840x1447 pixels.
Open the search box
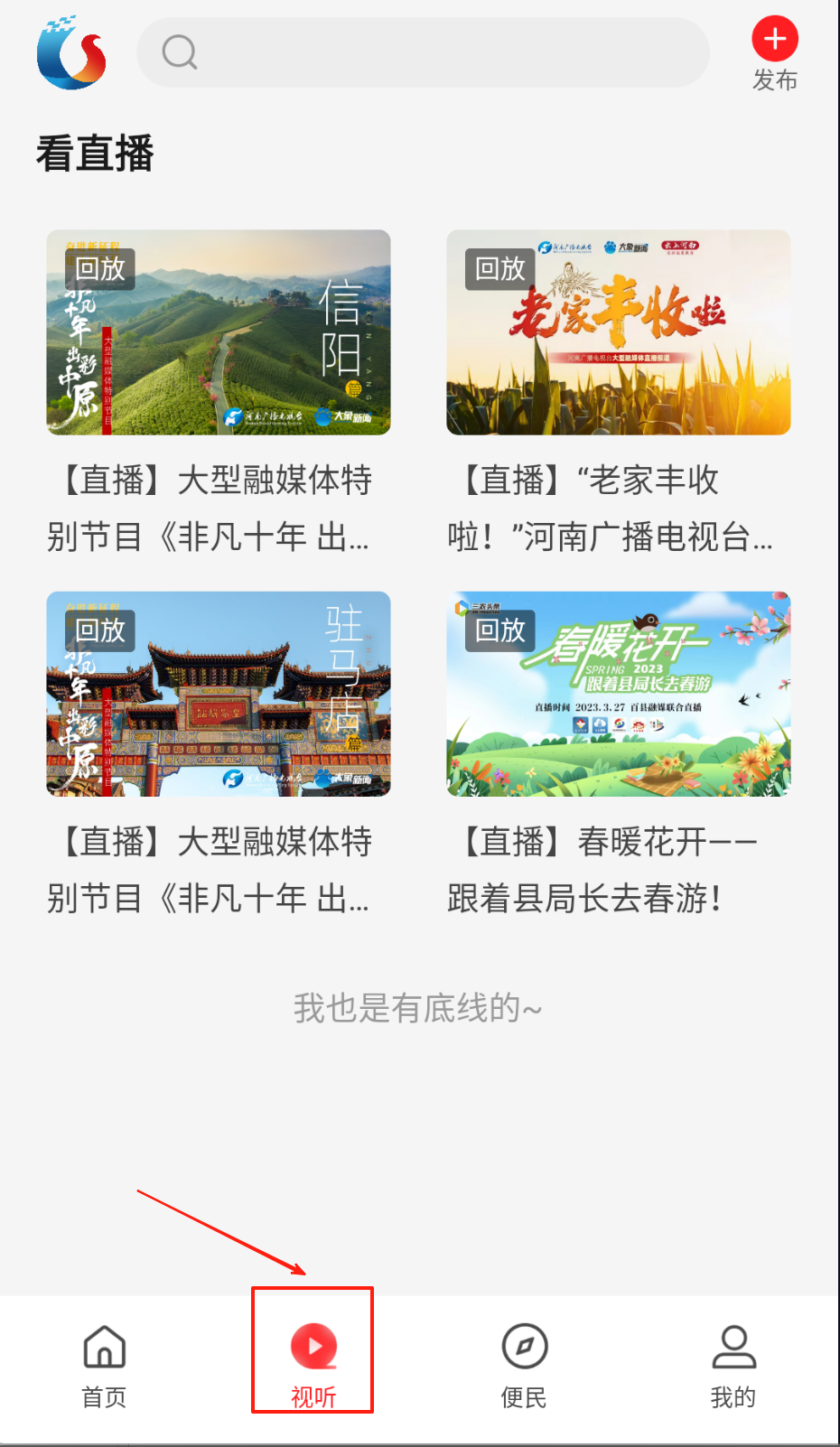[423, 52]
